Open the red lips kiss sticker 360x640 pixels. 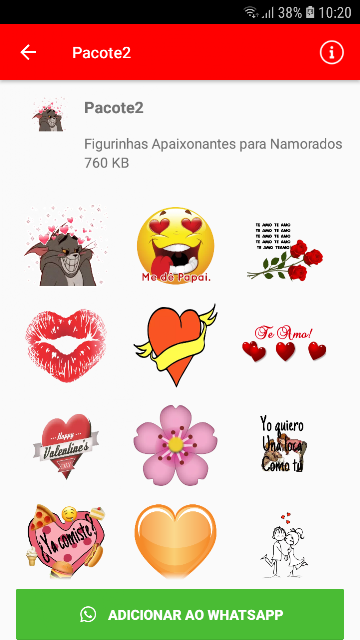[66, 345]
